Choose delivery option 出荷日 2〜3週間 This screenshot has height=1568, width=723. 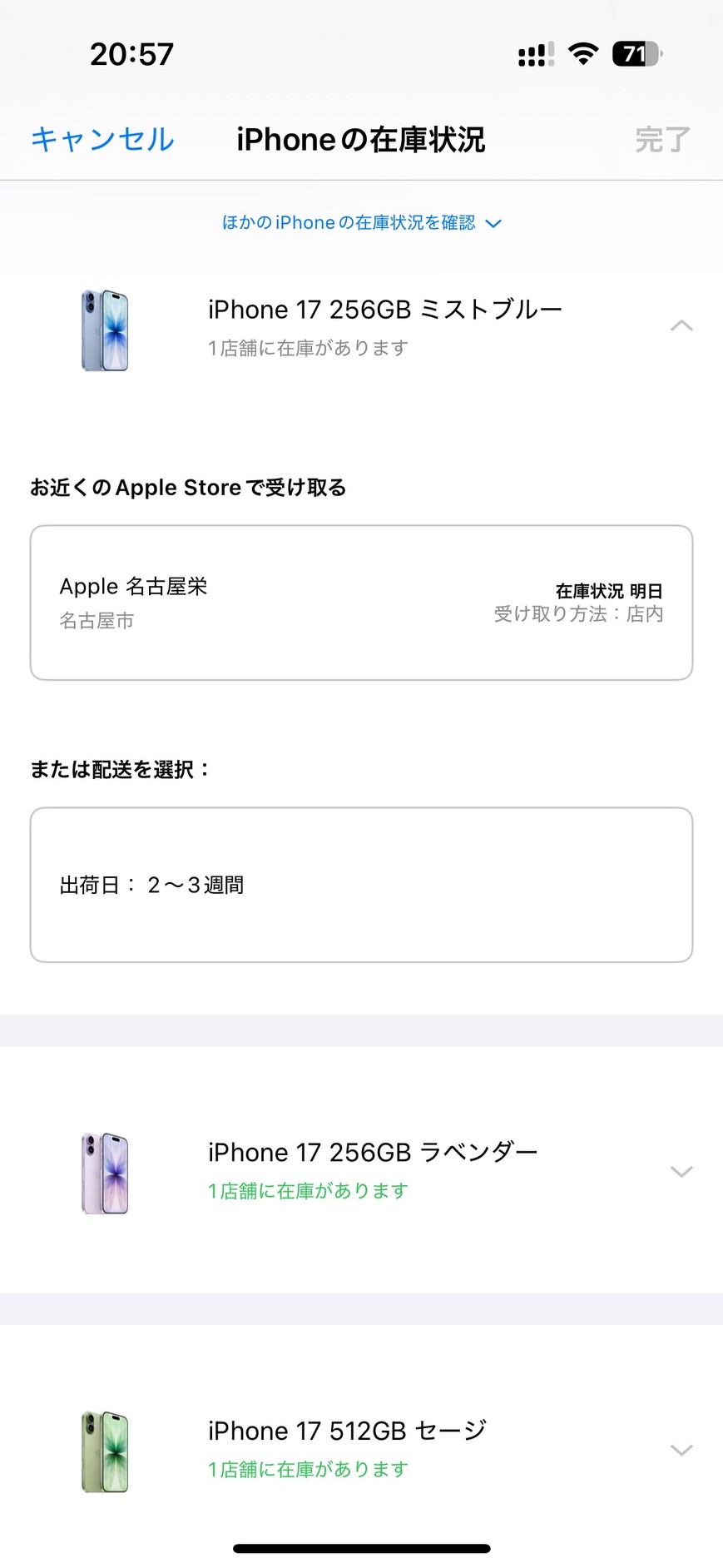coord(361,885)
